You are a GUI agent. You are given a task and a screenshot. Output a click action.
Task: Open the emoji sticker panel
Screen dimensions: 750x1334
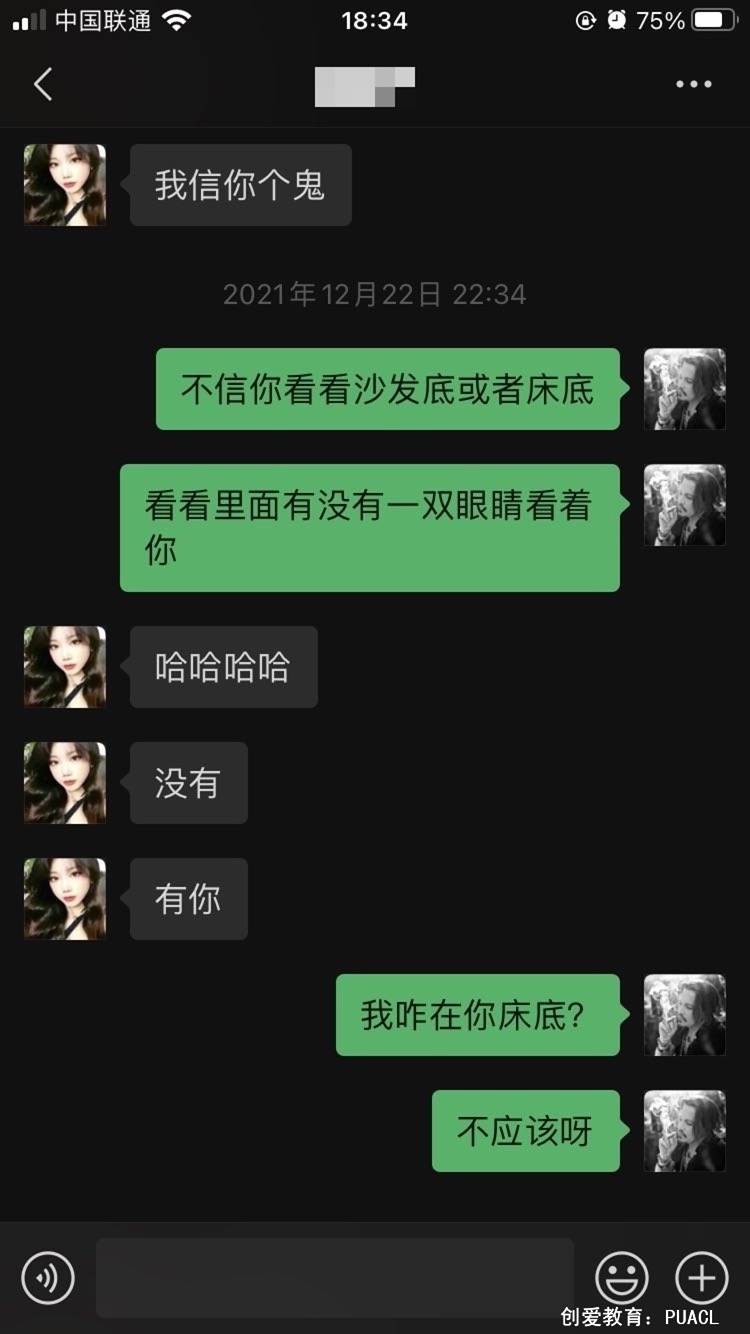pos(621,1277)
